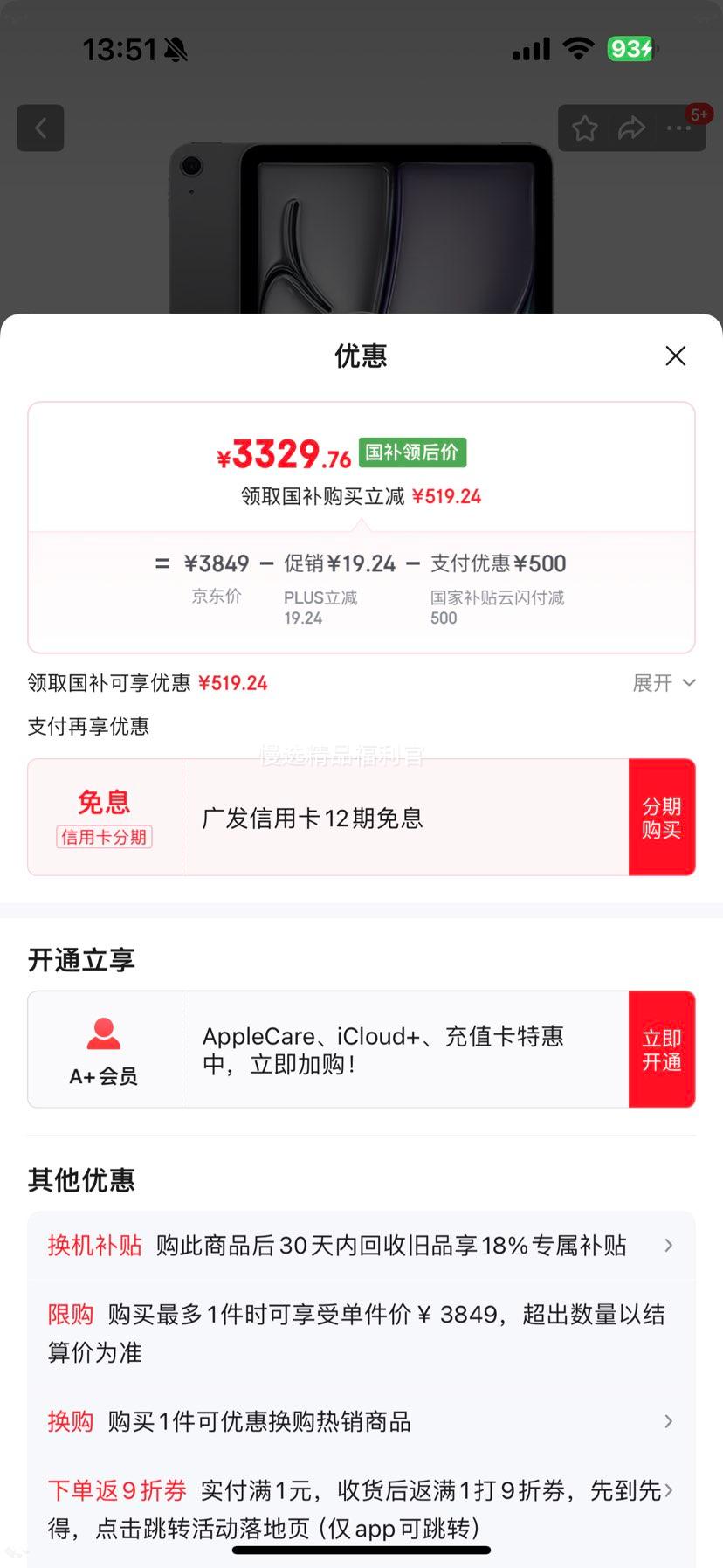Tap the green 国补领后价 price tag
723x1568 pixels.
413,452
